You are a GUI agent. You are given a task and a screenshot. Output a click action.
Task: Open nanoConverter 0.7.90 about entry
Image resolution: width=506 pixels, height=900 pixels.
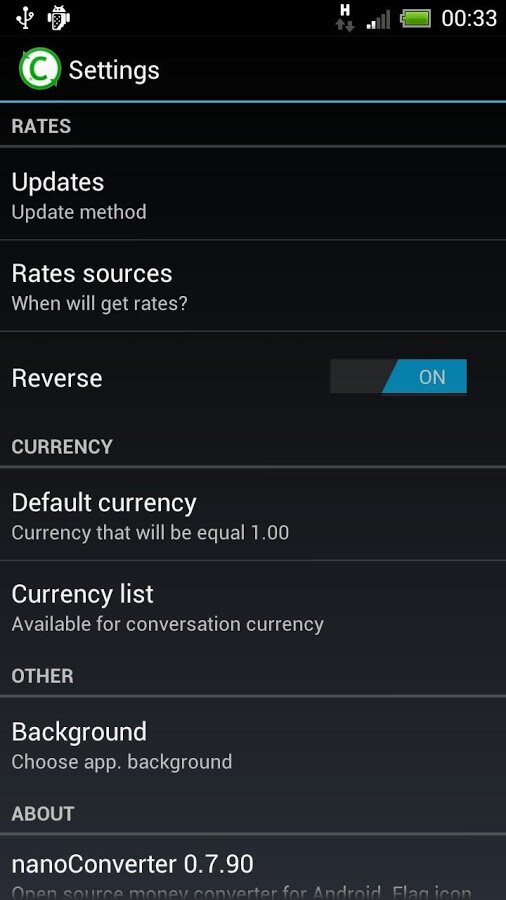253,868
